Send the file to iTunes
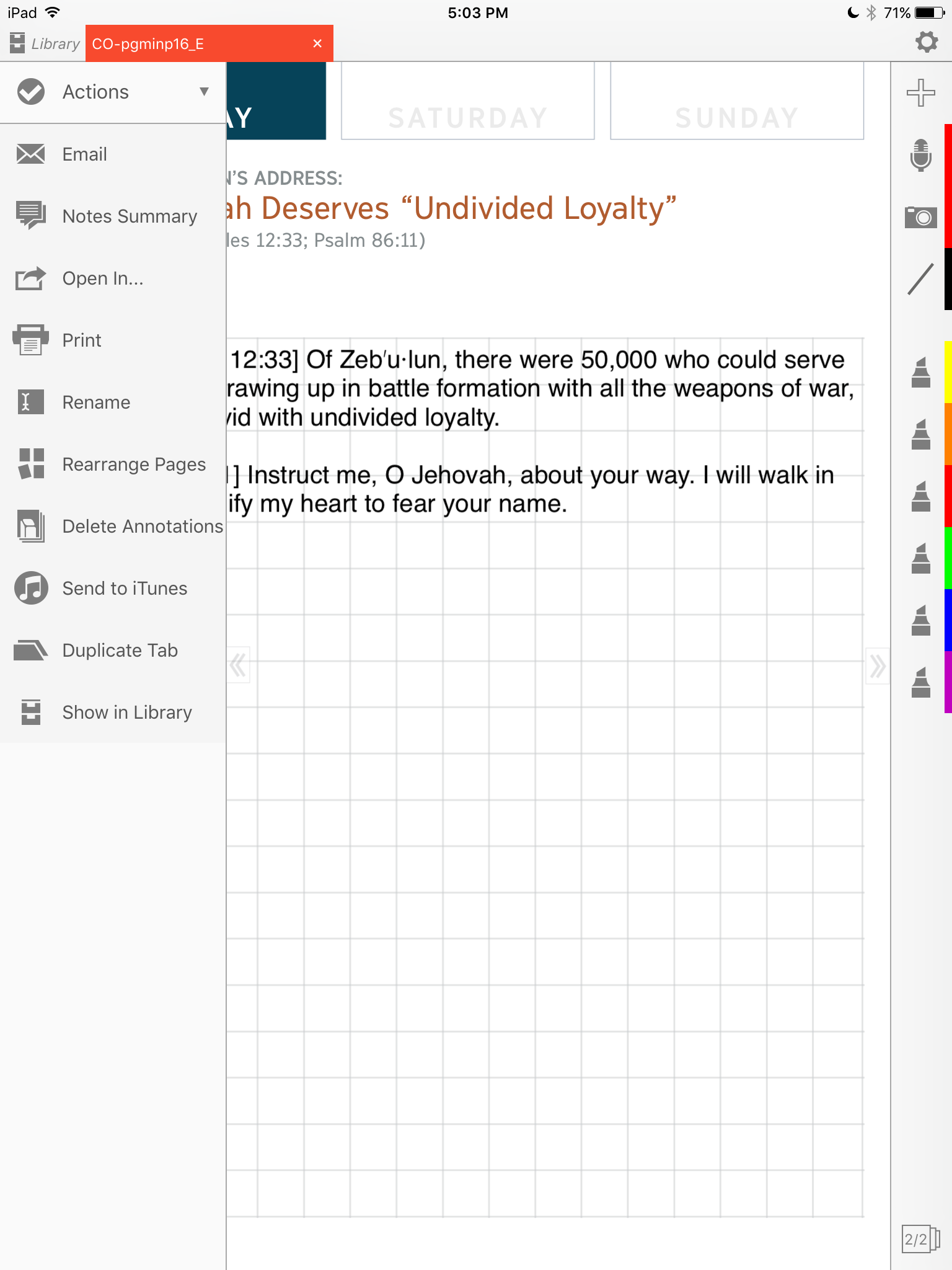 (125, 588)
